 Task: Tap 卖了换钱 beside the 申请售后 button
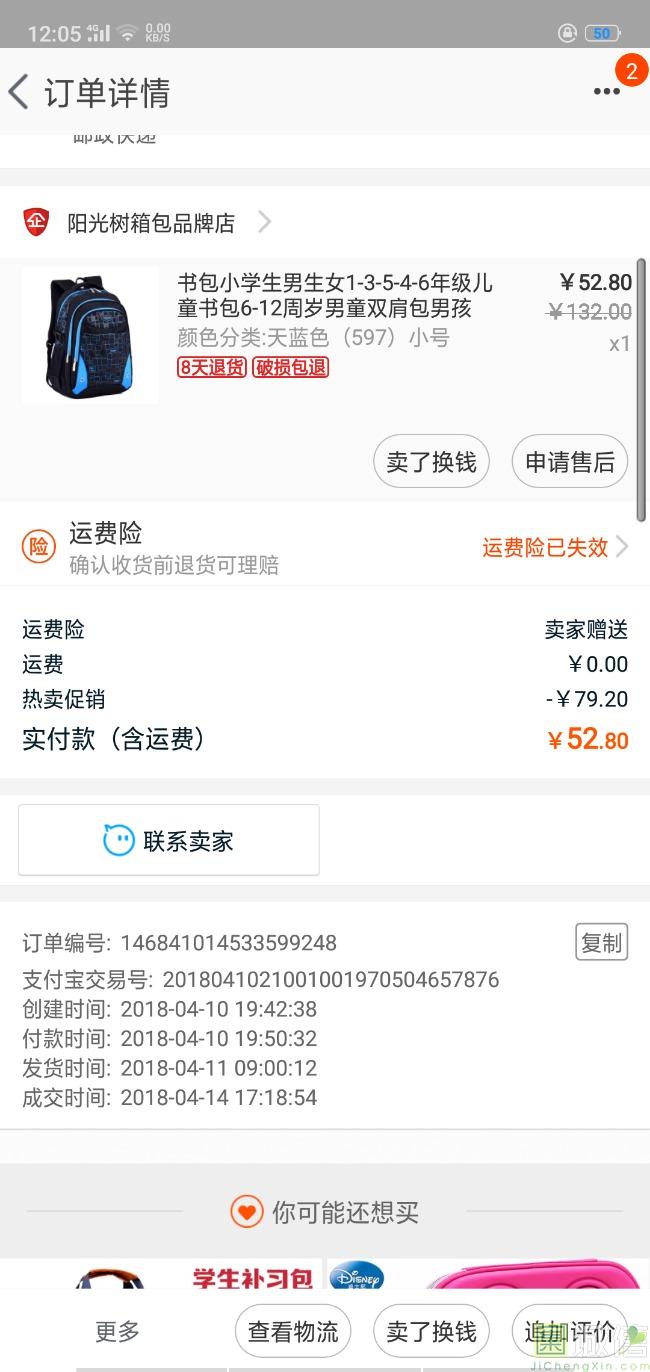coord(431,462)
